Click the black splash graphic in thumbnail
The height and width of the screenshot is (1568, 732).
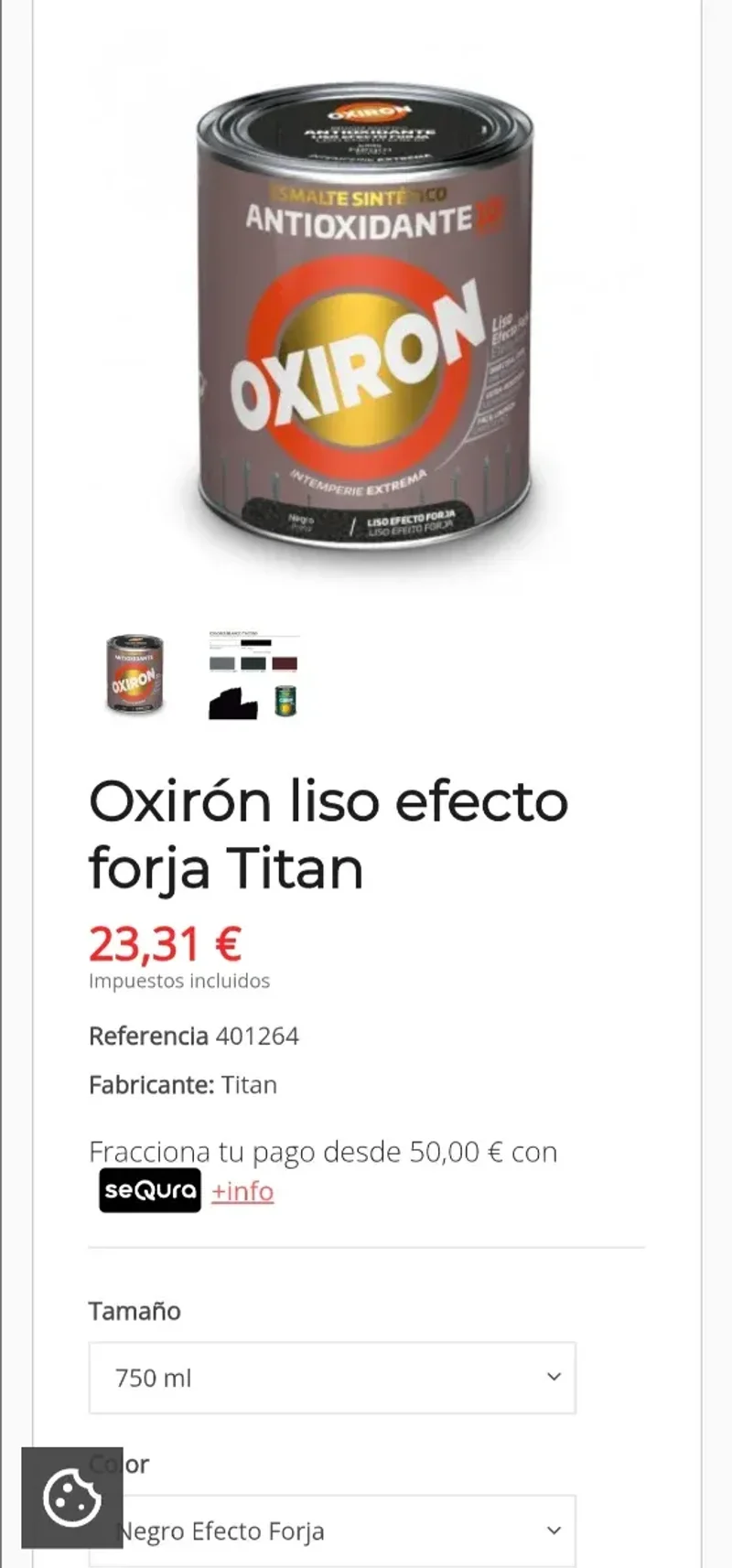[x=232, y=703]
